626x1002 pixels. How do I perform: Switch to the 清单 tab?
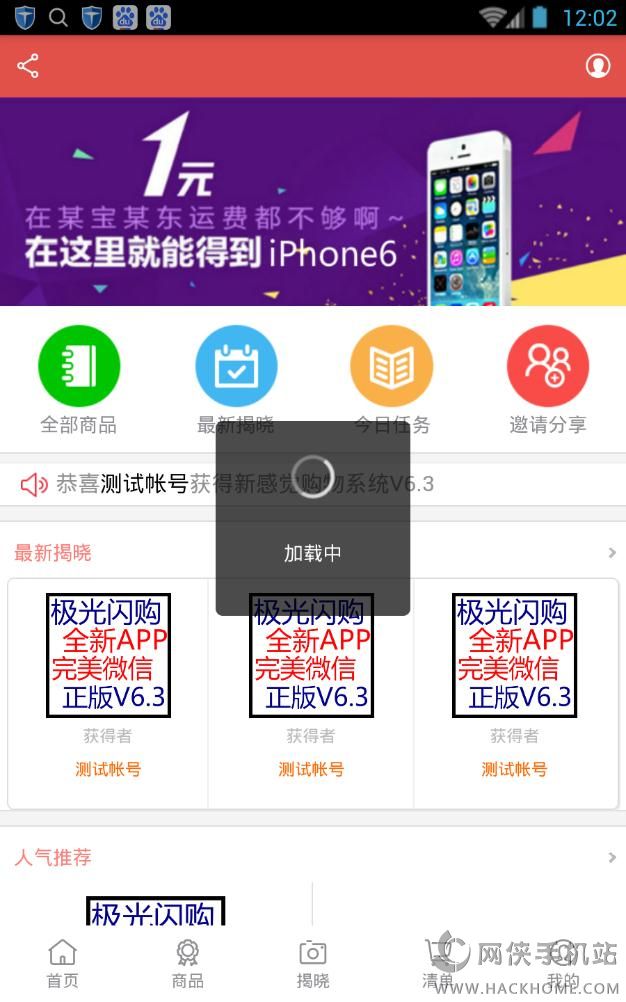(x=437, y=963)
